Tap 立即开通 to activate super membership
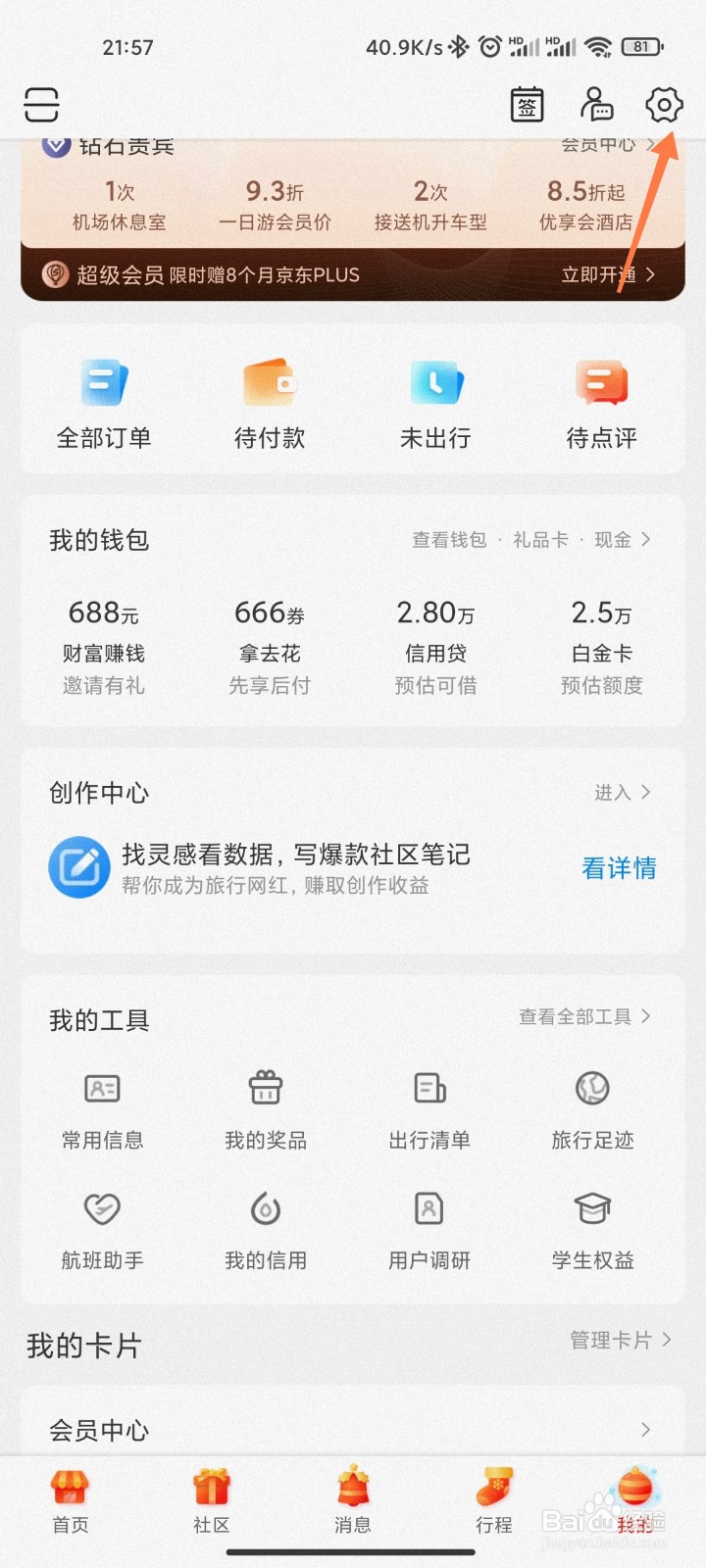Viewport: 706px width, 1568px height. 607,275
